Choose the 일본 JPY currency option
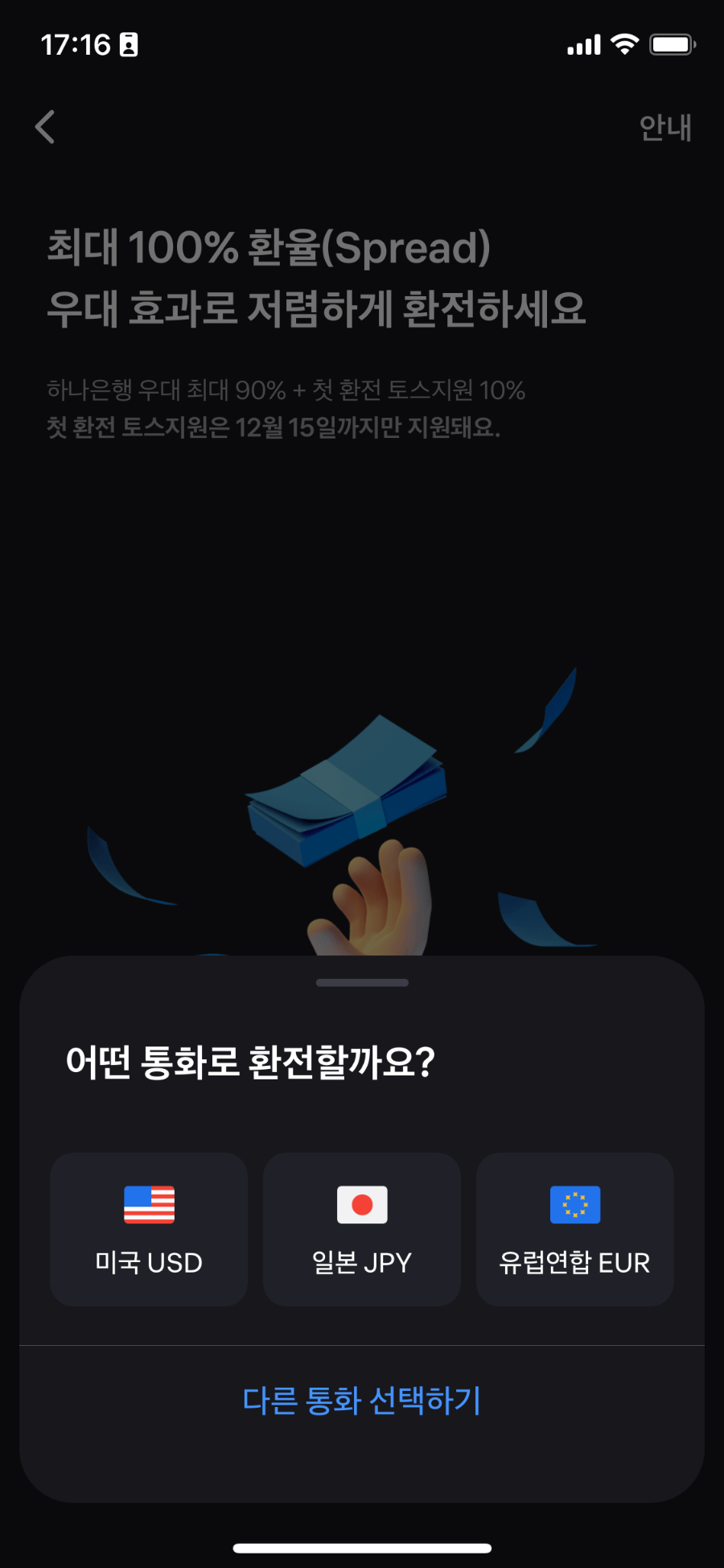 (x=361, y=1230)
